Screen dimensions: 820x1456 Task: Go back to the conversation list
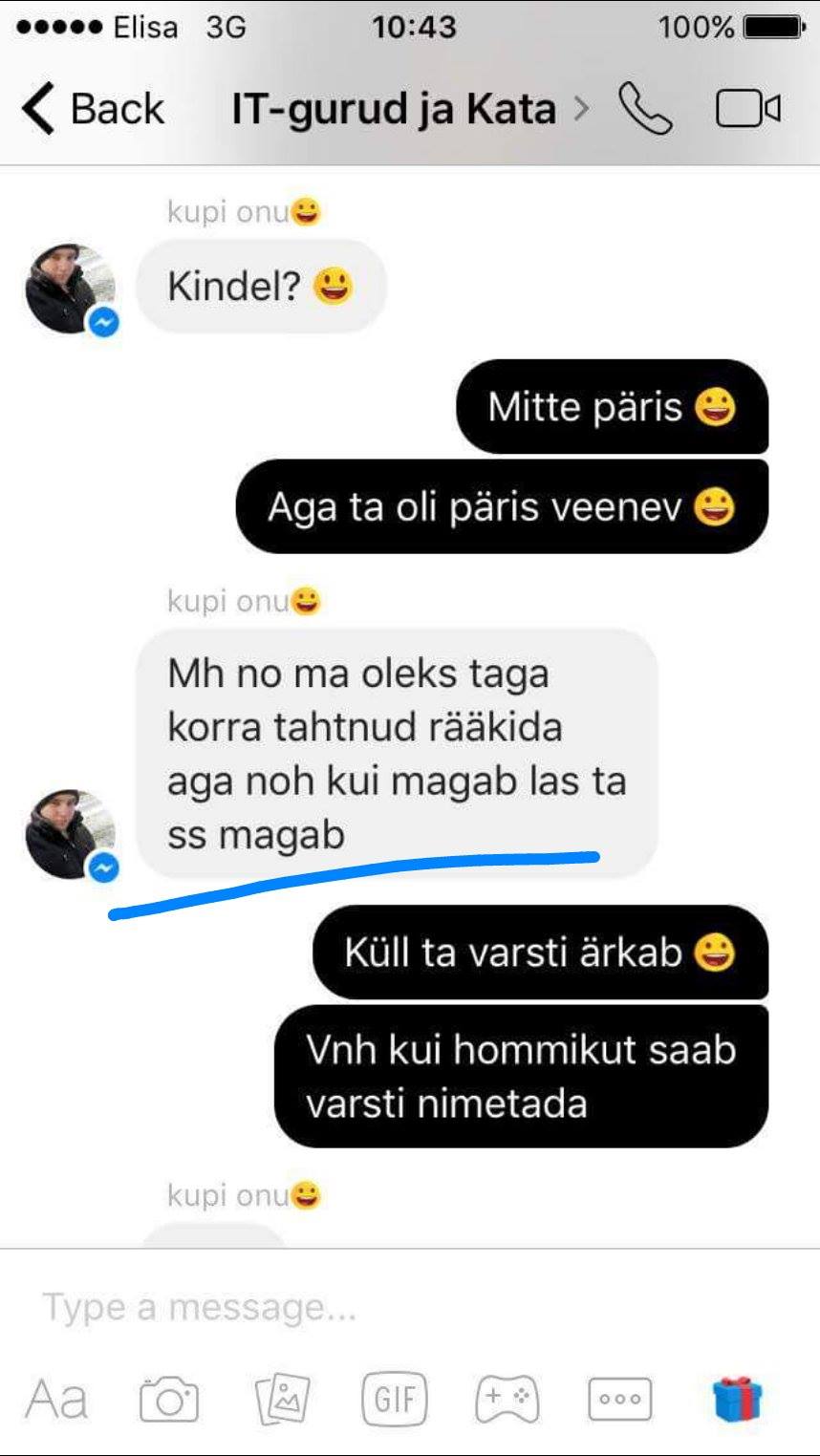tap(93, 108)
